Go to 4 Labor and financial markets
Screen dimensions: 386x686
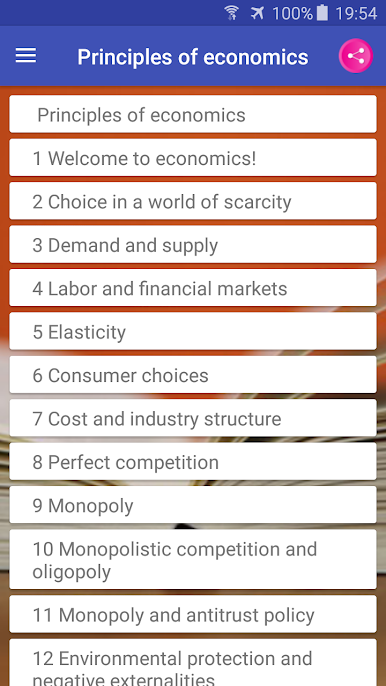[x=193, y=288]
